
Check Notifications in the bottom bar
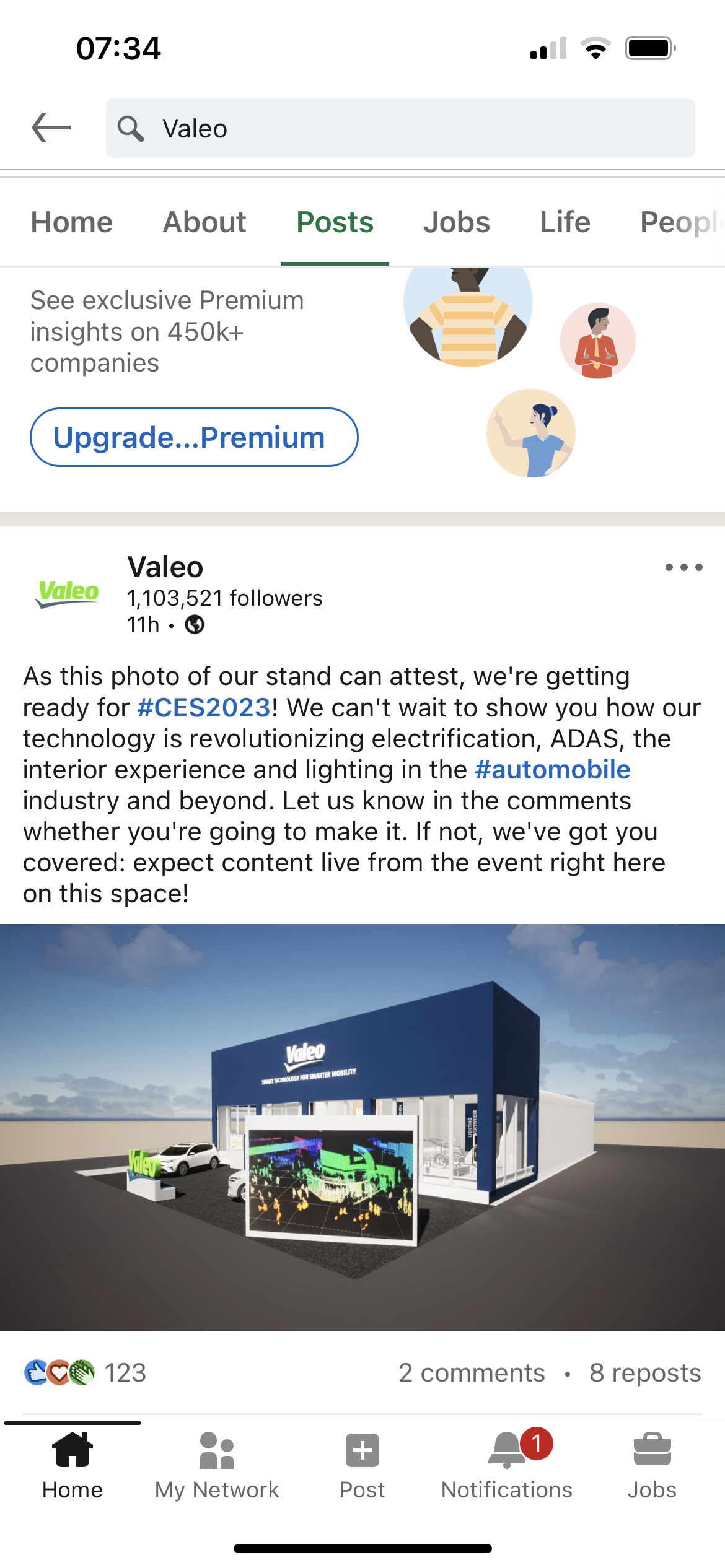tap(507, 1464)
